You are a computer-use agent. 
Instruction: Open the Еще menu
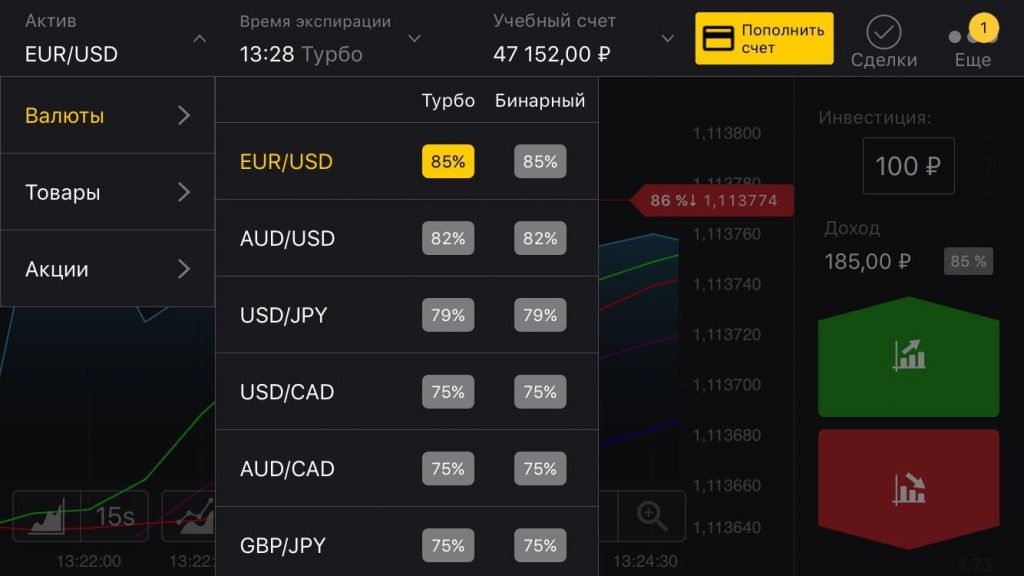coord(972,42)
